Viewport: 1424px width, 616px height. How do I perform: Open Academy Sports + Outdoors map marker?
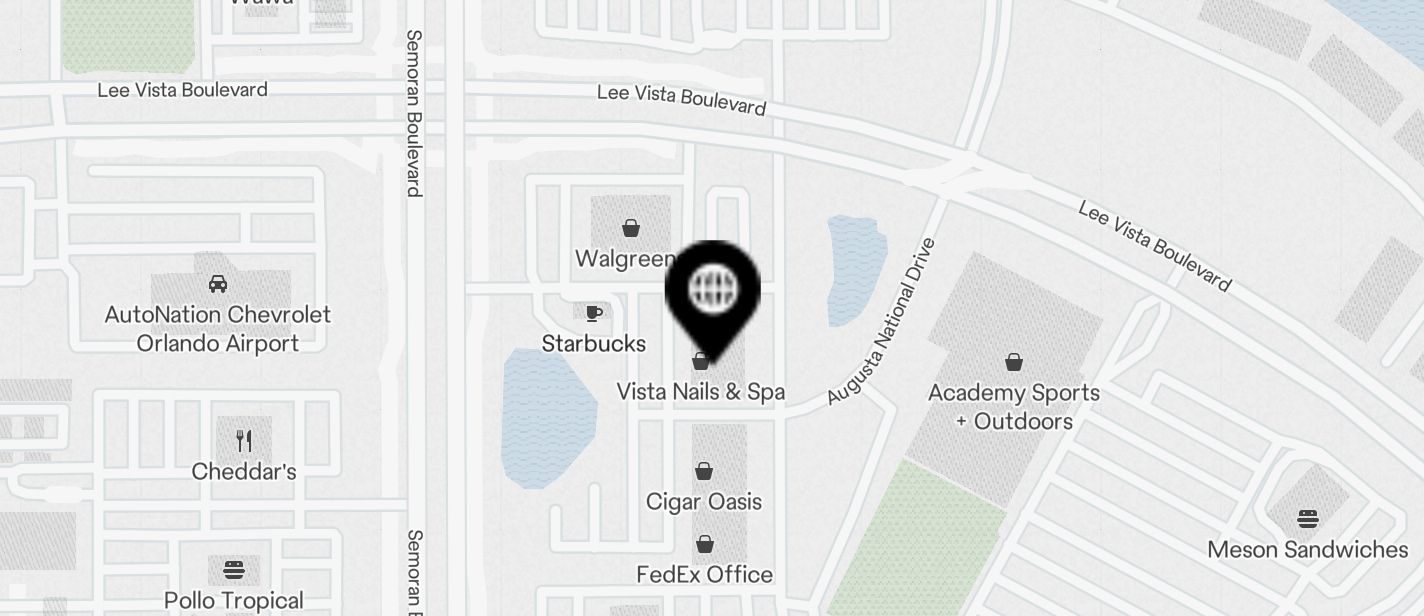[x=1013, y=362]
